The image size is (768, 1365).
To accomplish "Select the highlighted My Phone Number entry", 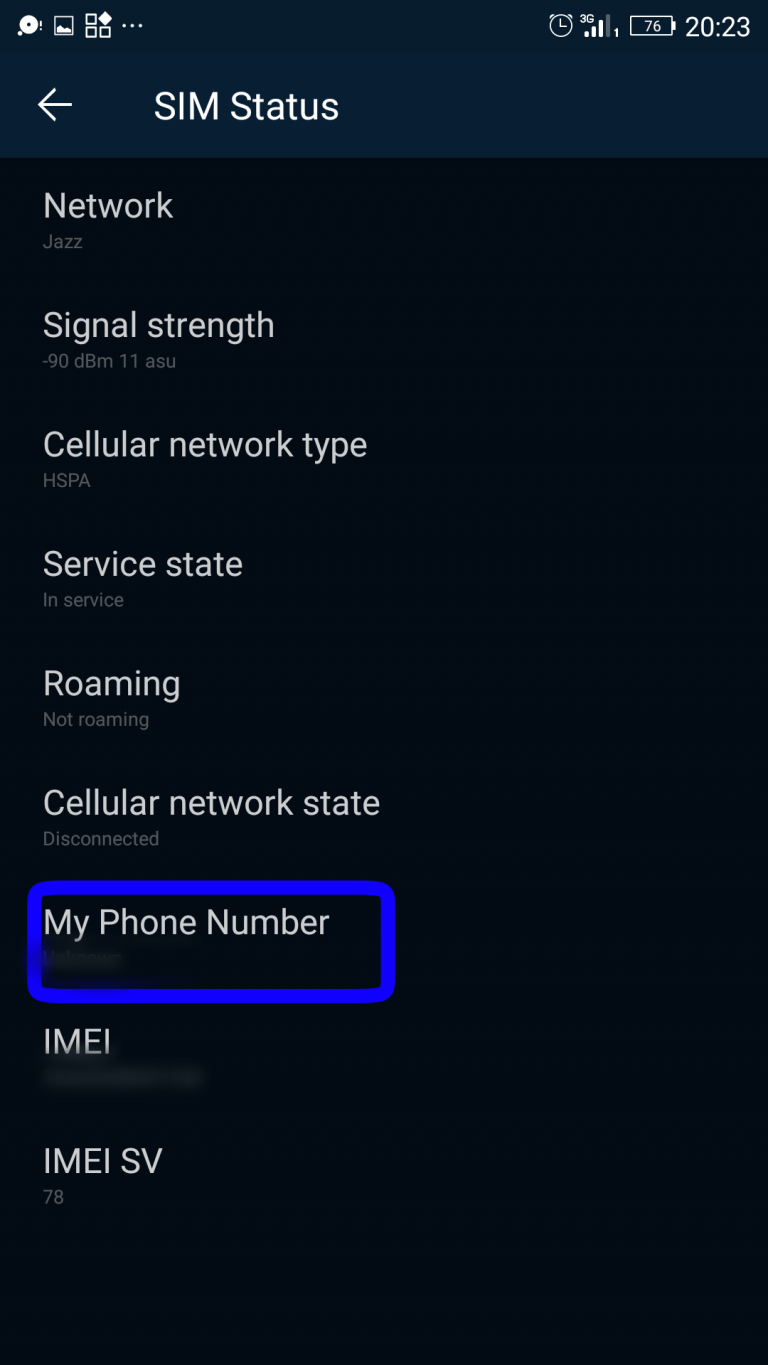I will (x=210, y=938).
